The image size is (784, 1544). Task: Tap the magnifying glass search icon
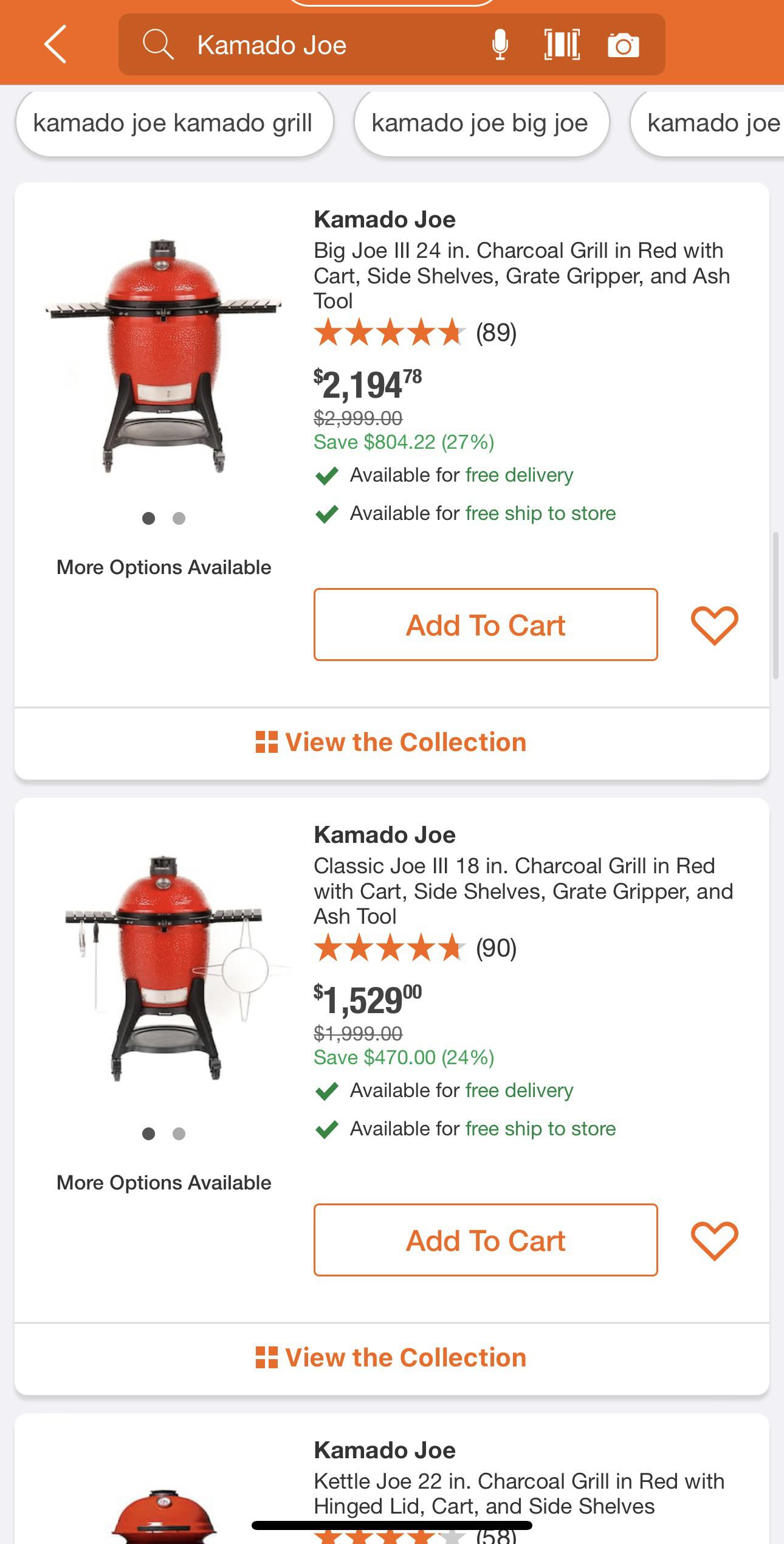pyautogui.click(x=157, y=44)
